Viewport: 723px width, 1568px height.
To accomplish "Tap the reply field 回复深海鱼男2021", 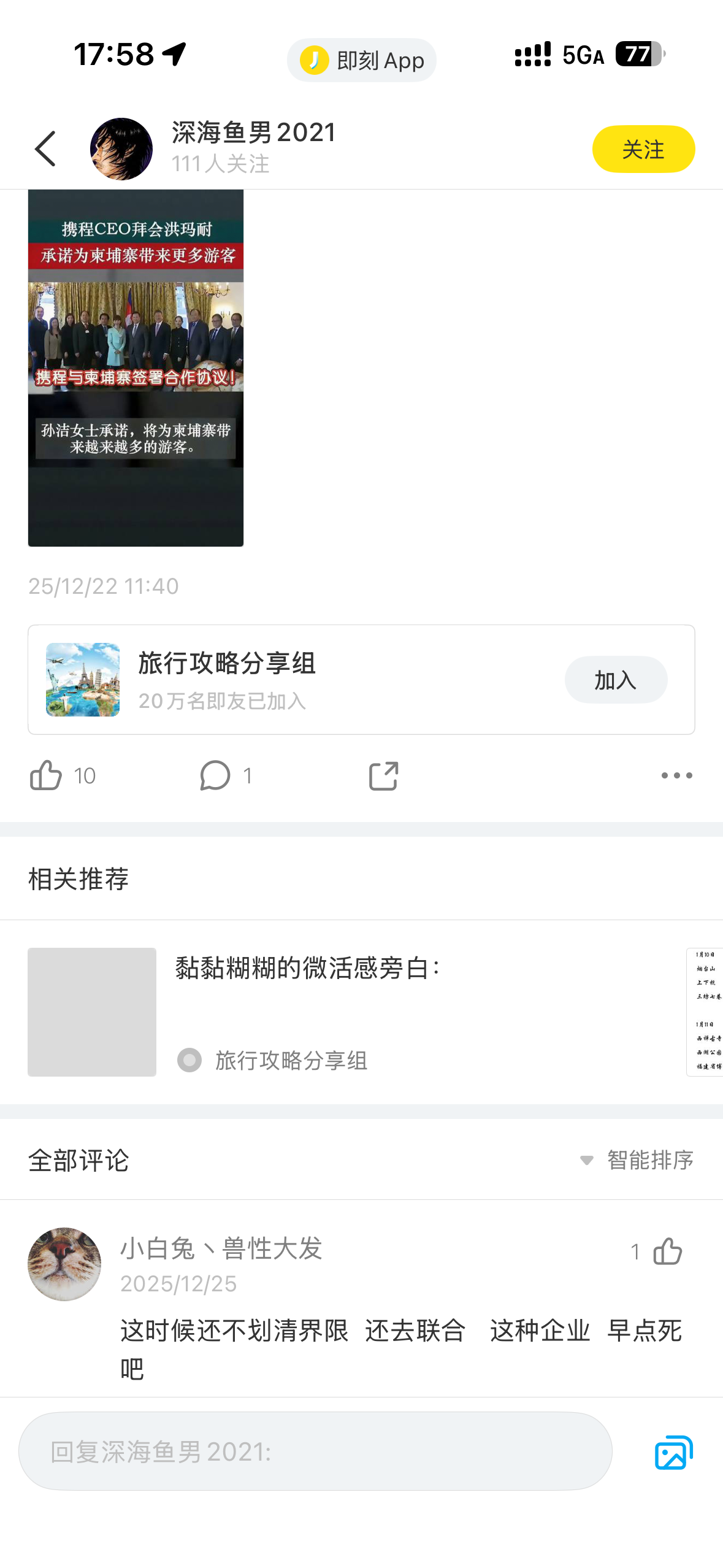I will [315, 1451].
